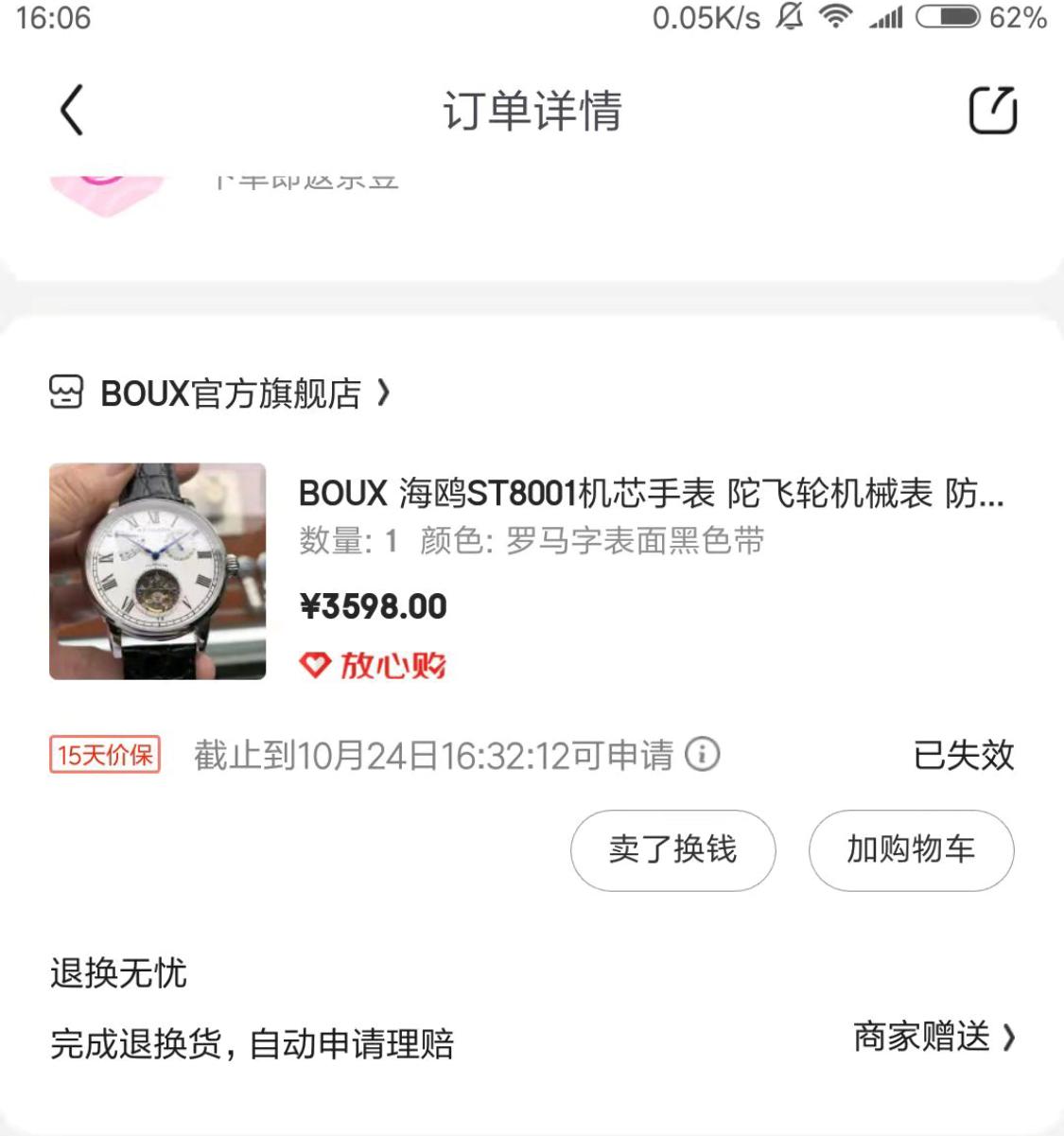Open the 退换无忧 service section
Image resolution: width=1064 pixels, height=1136 pixels.
(116, 974)
